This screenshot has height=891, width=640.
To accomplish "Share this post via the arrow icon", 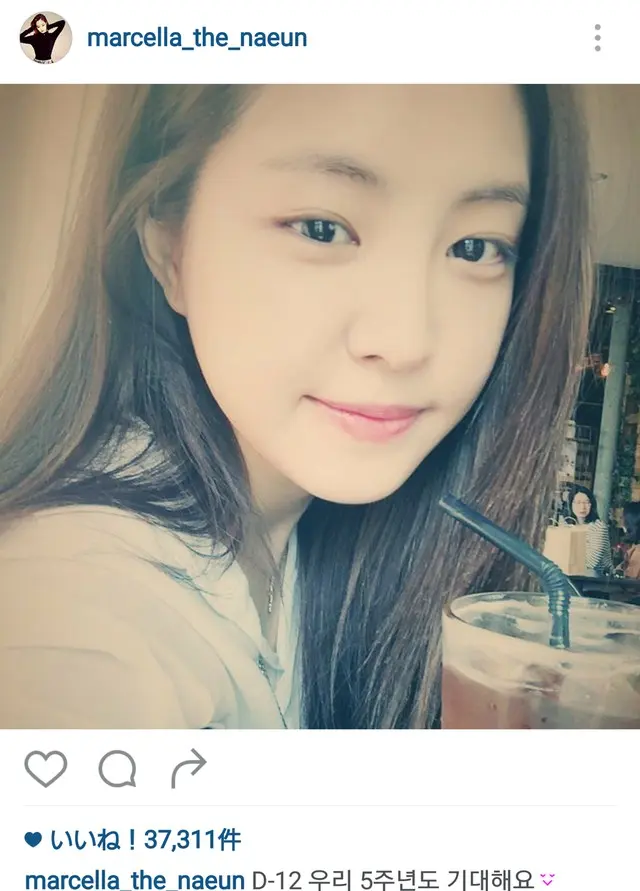I will point(188,768).
